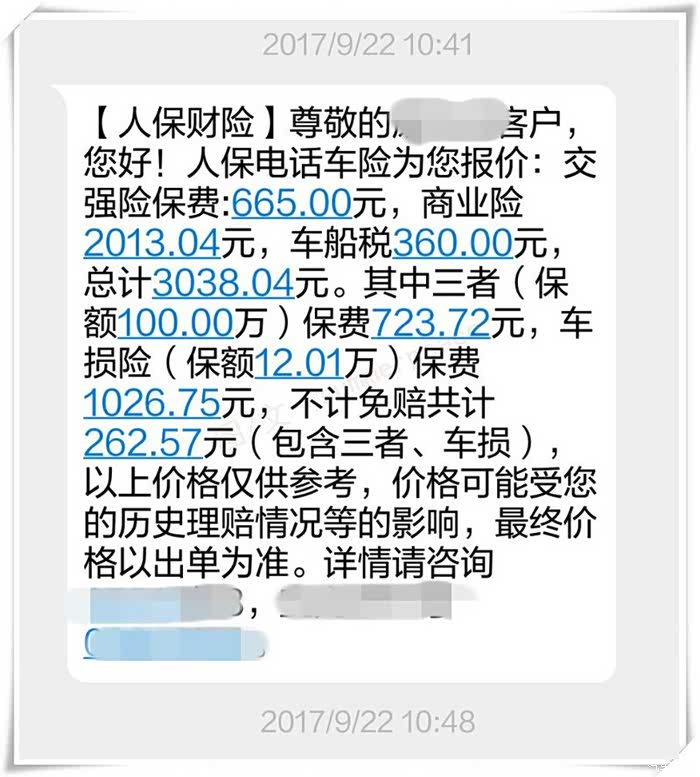Screen dimensions: 700x777
Task: Select the 3038.04 total amount link
Action: click(x=223, y=283)
